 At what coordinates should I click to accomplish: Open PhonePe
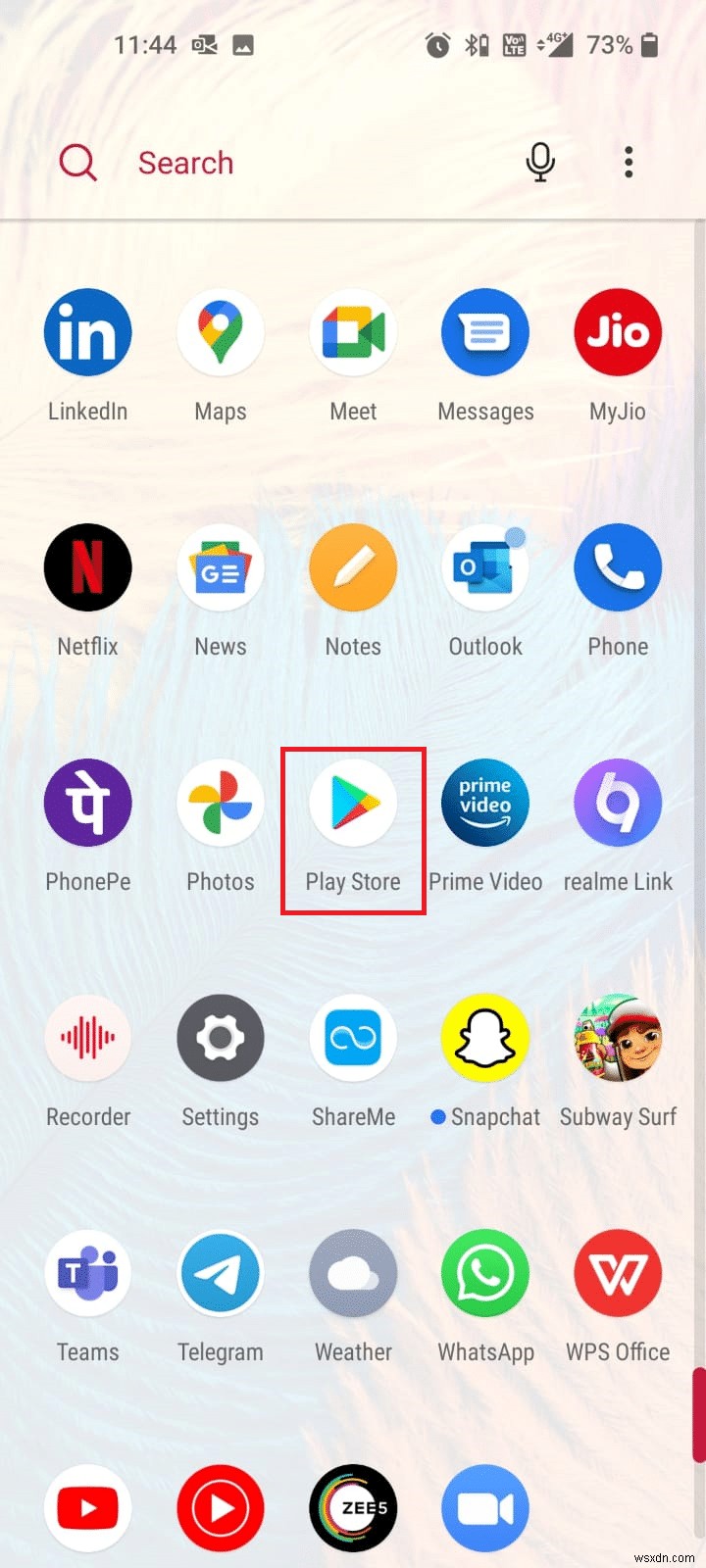pyautogui.click(x=87, y=803)
